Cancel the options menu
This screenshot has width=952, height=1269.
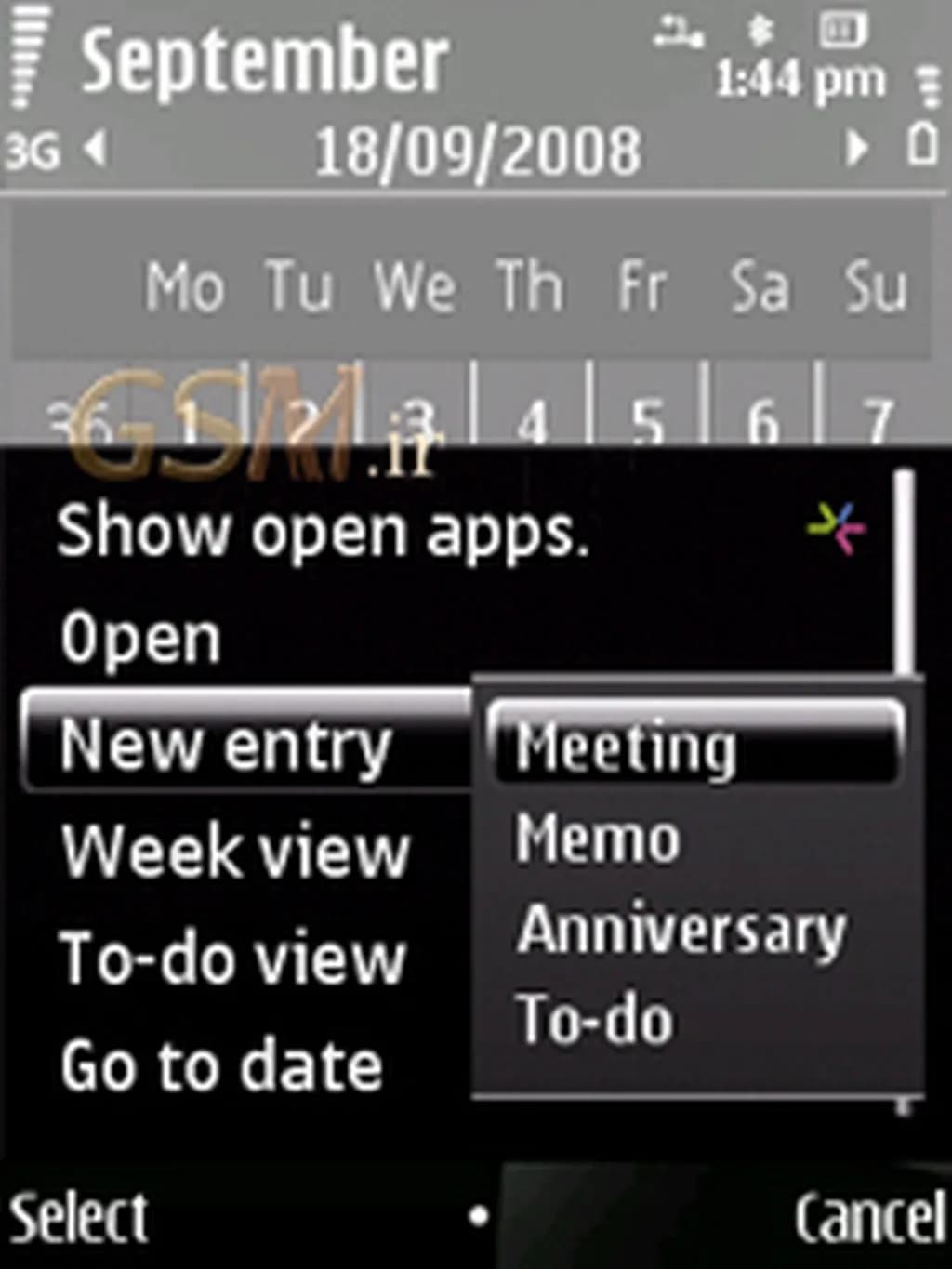pos(869,1218)
